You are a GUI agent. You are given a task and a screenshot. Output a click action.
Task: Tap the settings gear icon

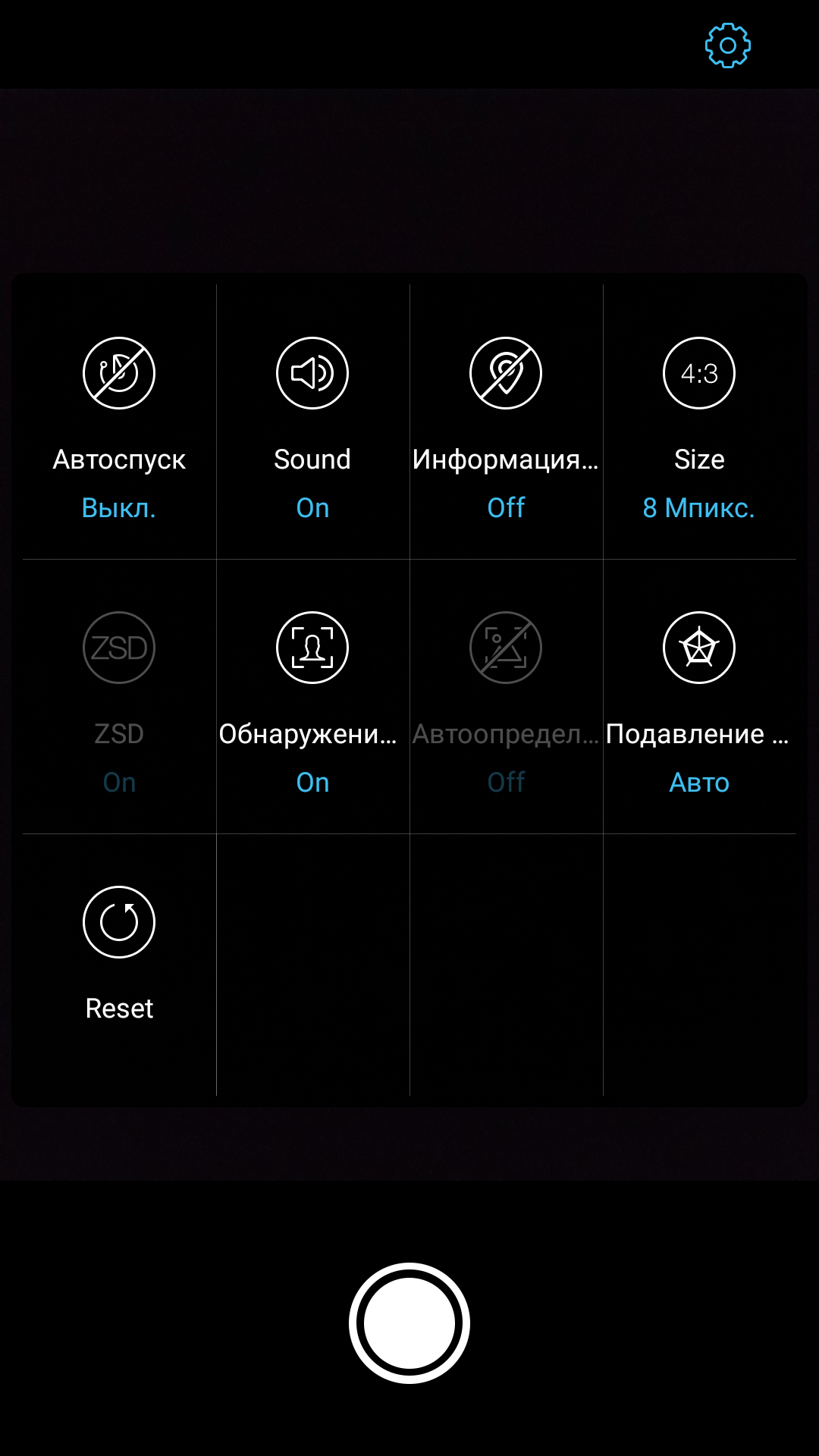(728, 45)
